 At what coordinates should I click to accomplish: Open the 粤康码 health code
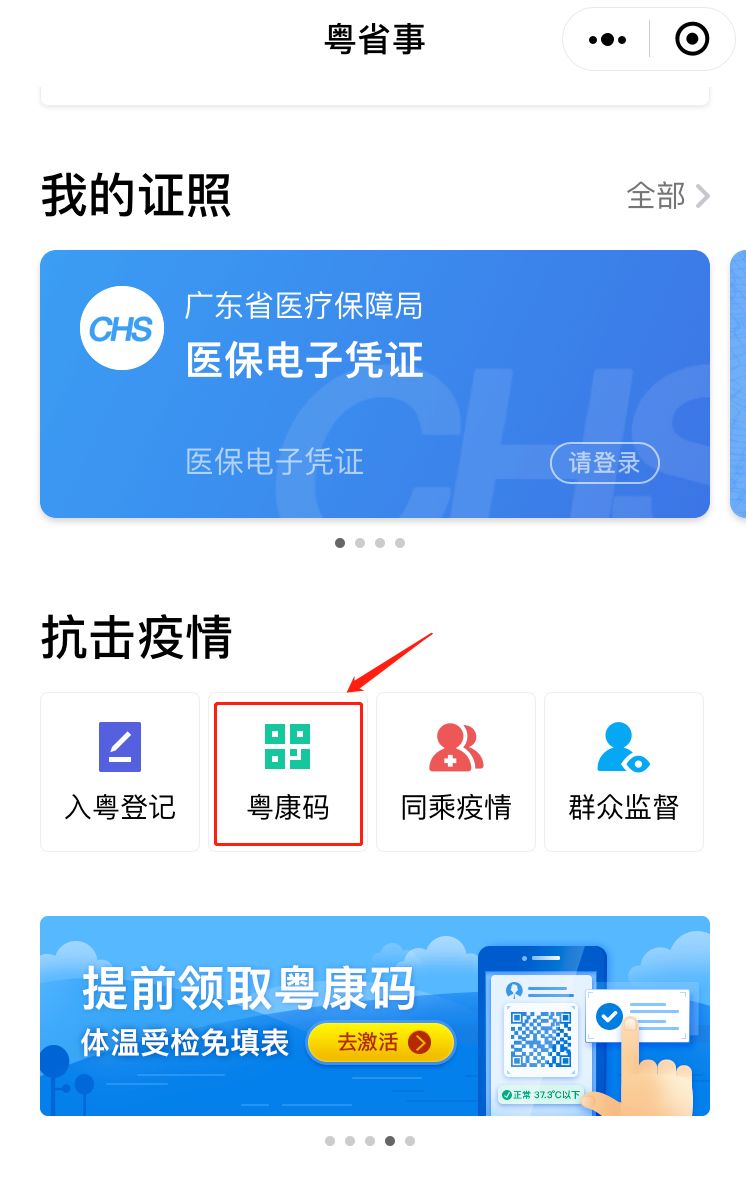pos(288,772)
